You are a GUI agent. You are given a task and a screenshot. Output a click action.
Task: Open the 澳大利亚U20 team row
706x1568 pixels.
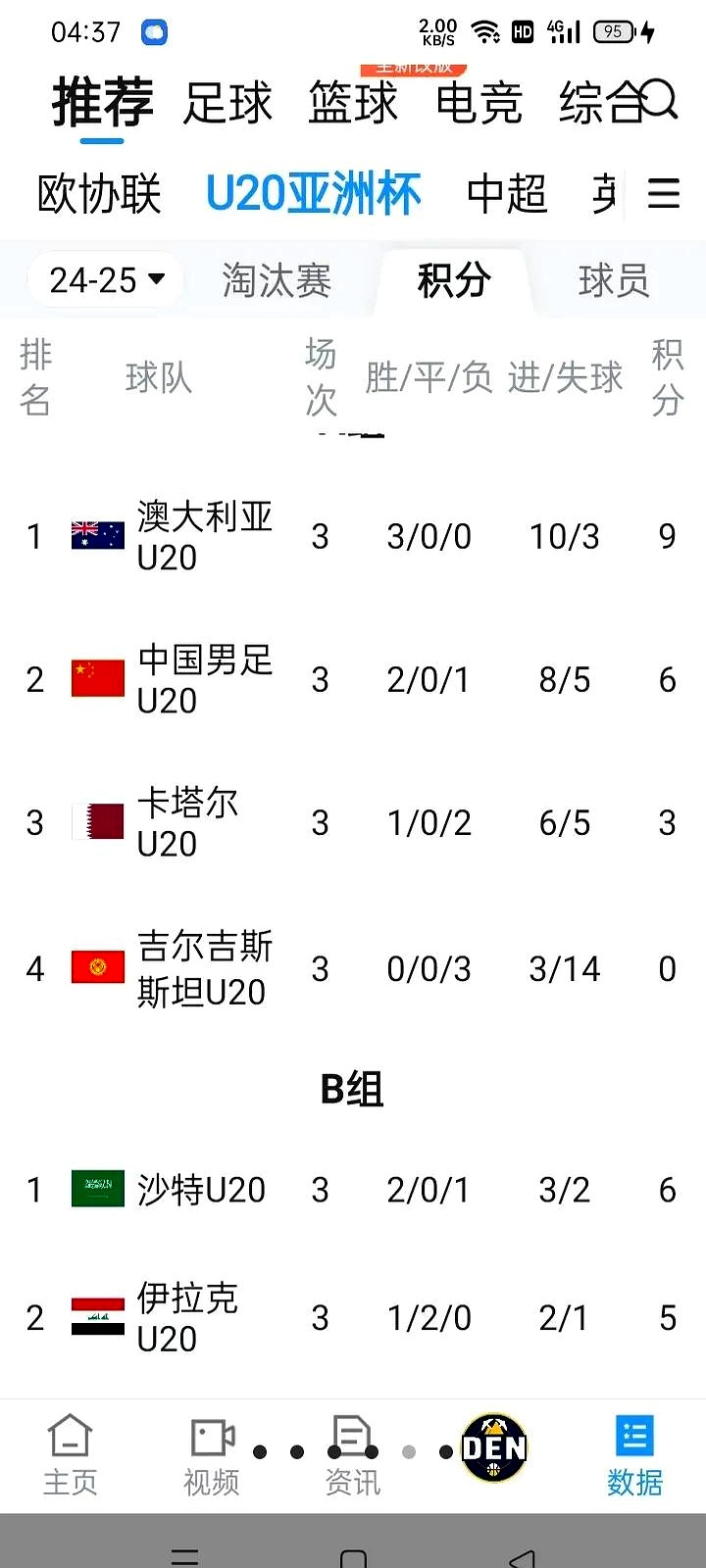(x=204, y=536)
